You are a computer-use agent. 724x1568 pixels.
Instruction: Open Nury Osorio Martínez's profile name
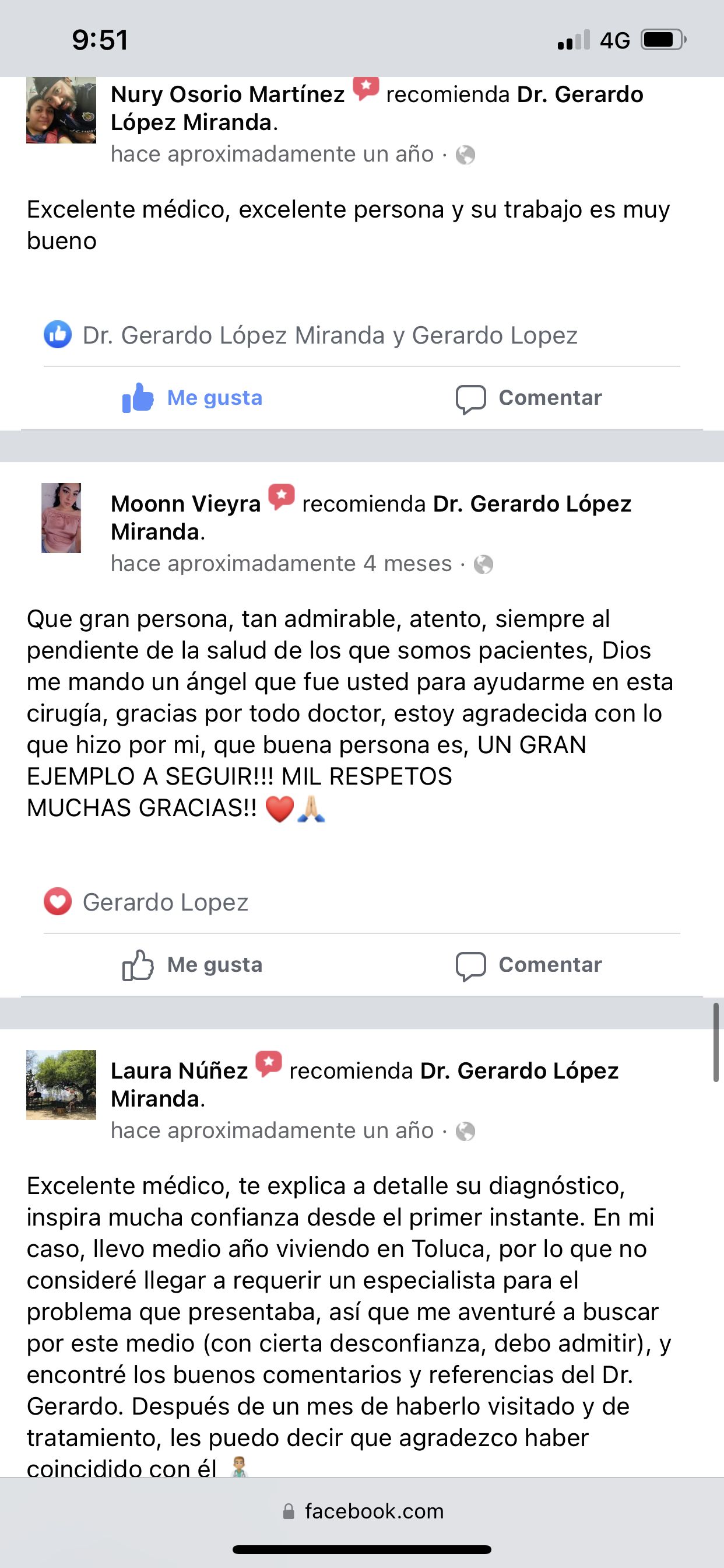[x=227, y=94]
